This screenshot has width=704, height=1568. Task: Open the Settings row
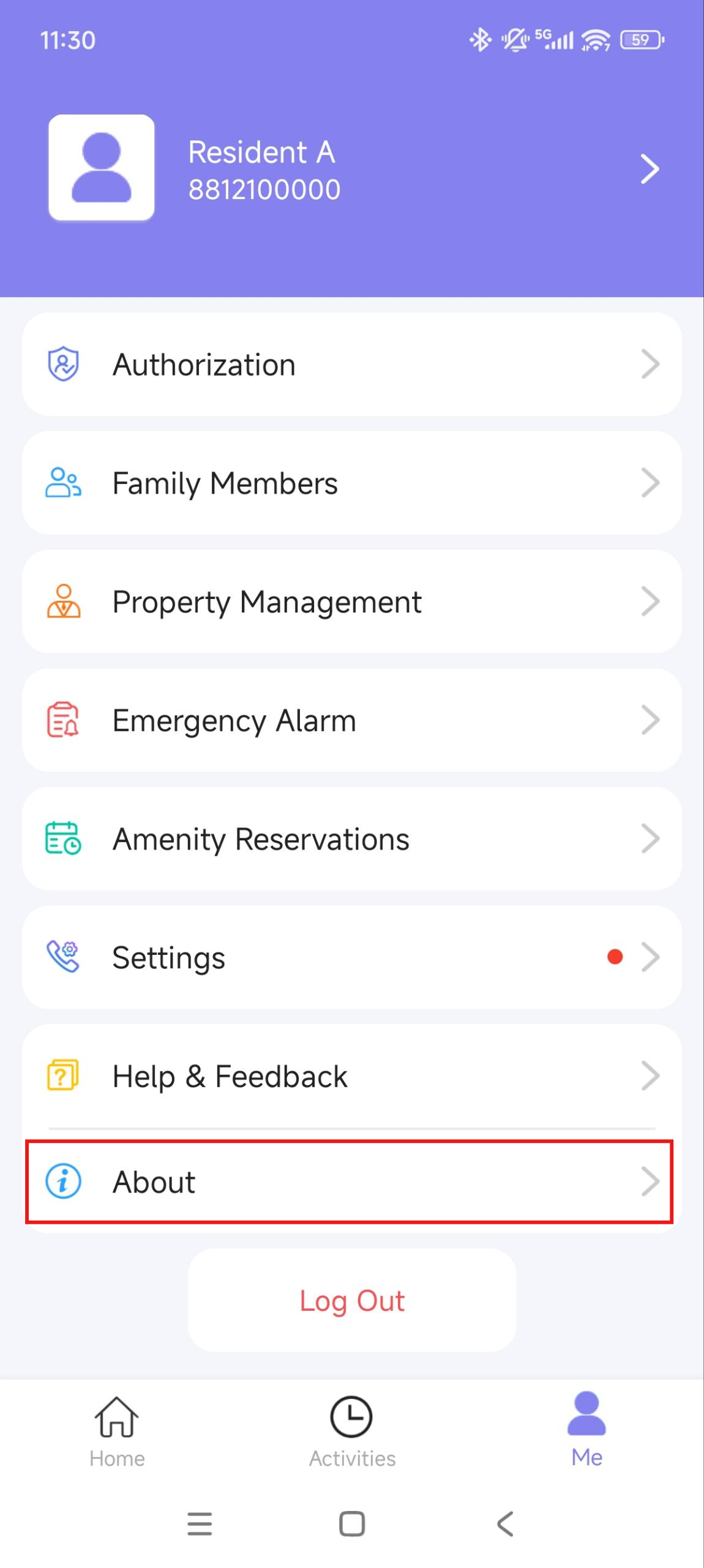click(x=352, y=957)
